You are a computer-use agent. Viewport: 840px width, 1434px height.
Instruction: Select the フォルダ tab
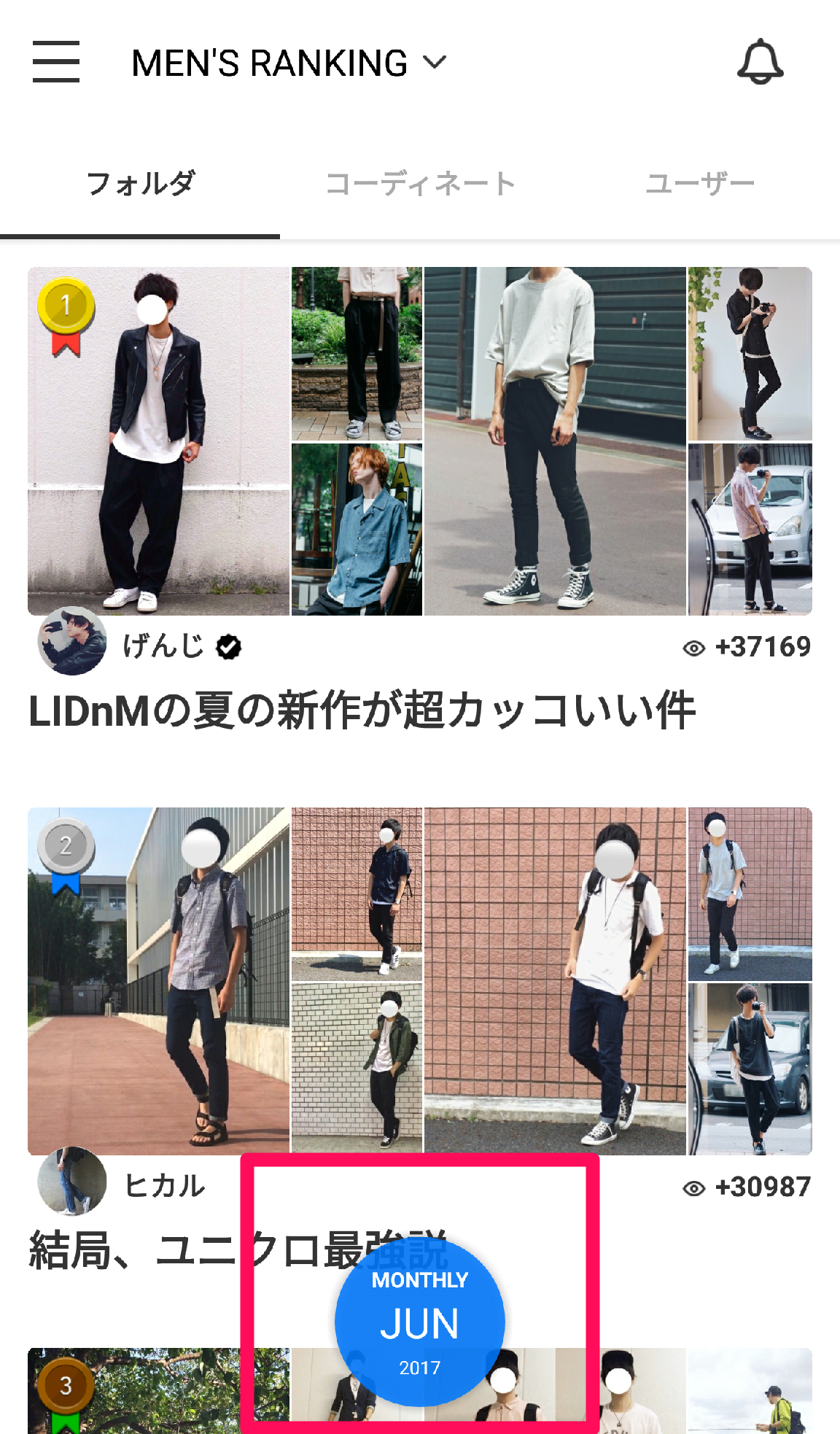tap(140, 184)
